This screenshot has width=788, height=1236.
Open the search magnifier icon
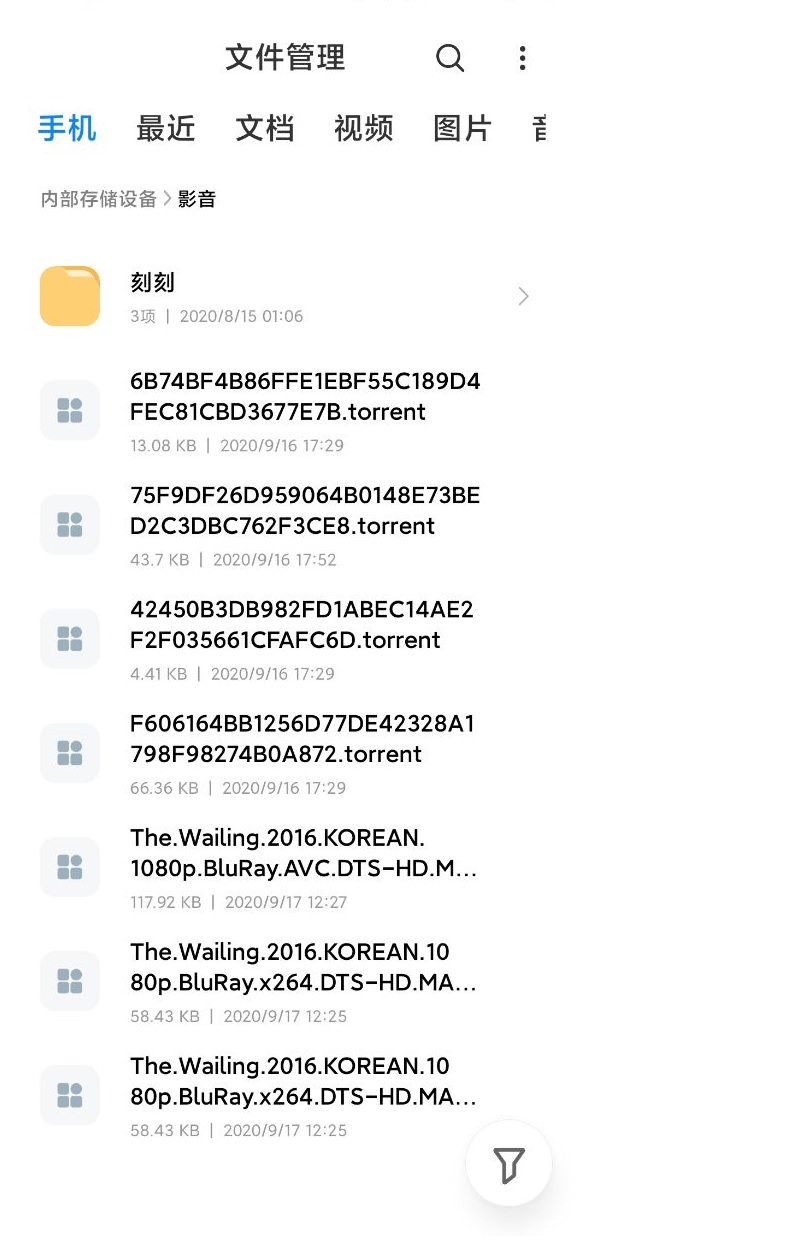(450, 58)
